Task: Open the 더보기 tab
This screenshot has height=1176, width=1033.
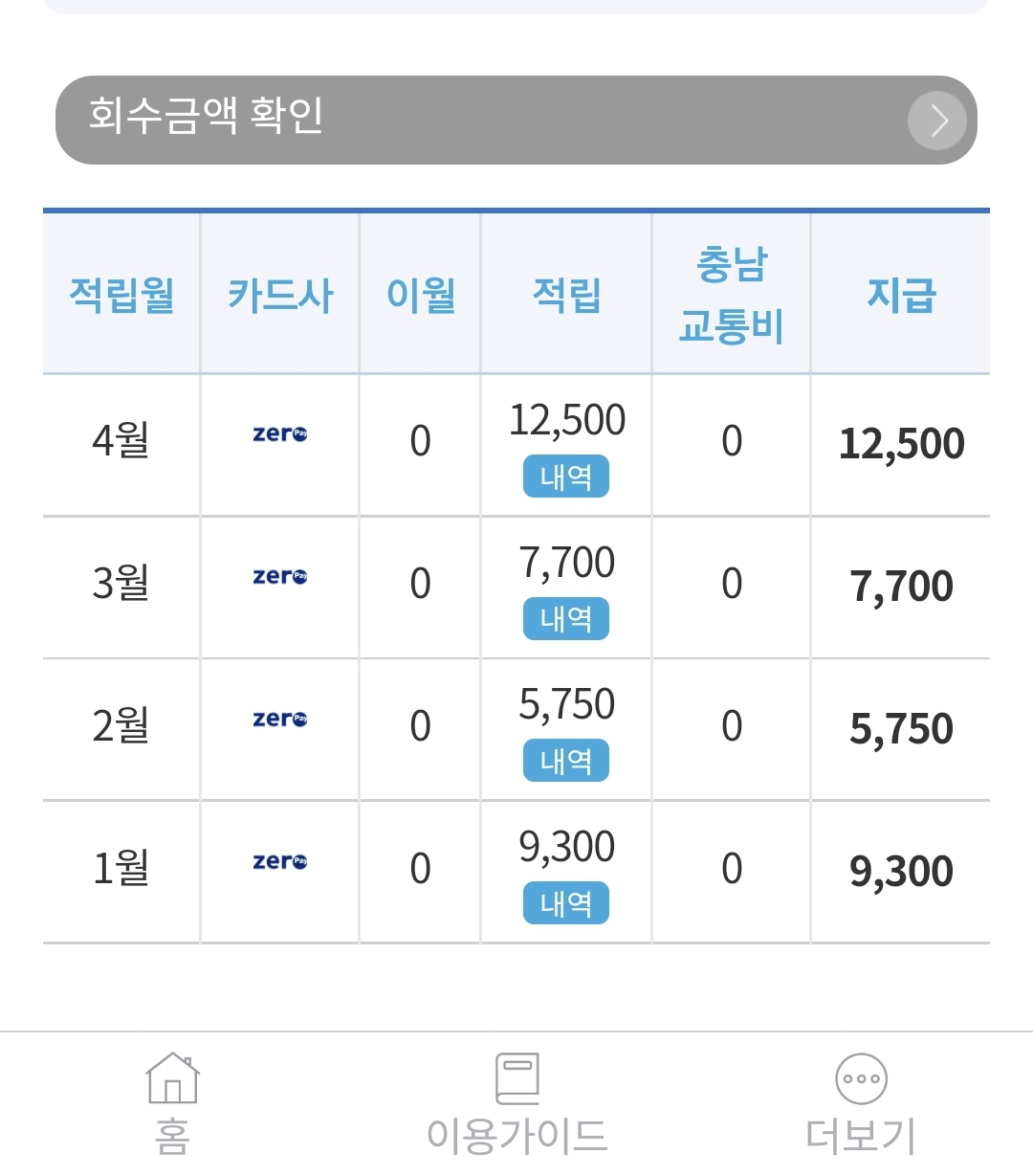Action: pyautogui.click(x=861, y=1103)
